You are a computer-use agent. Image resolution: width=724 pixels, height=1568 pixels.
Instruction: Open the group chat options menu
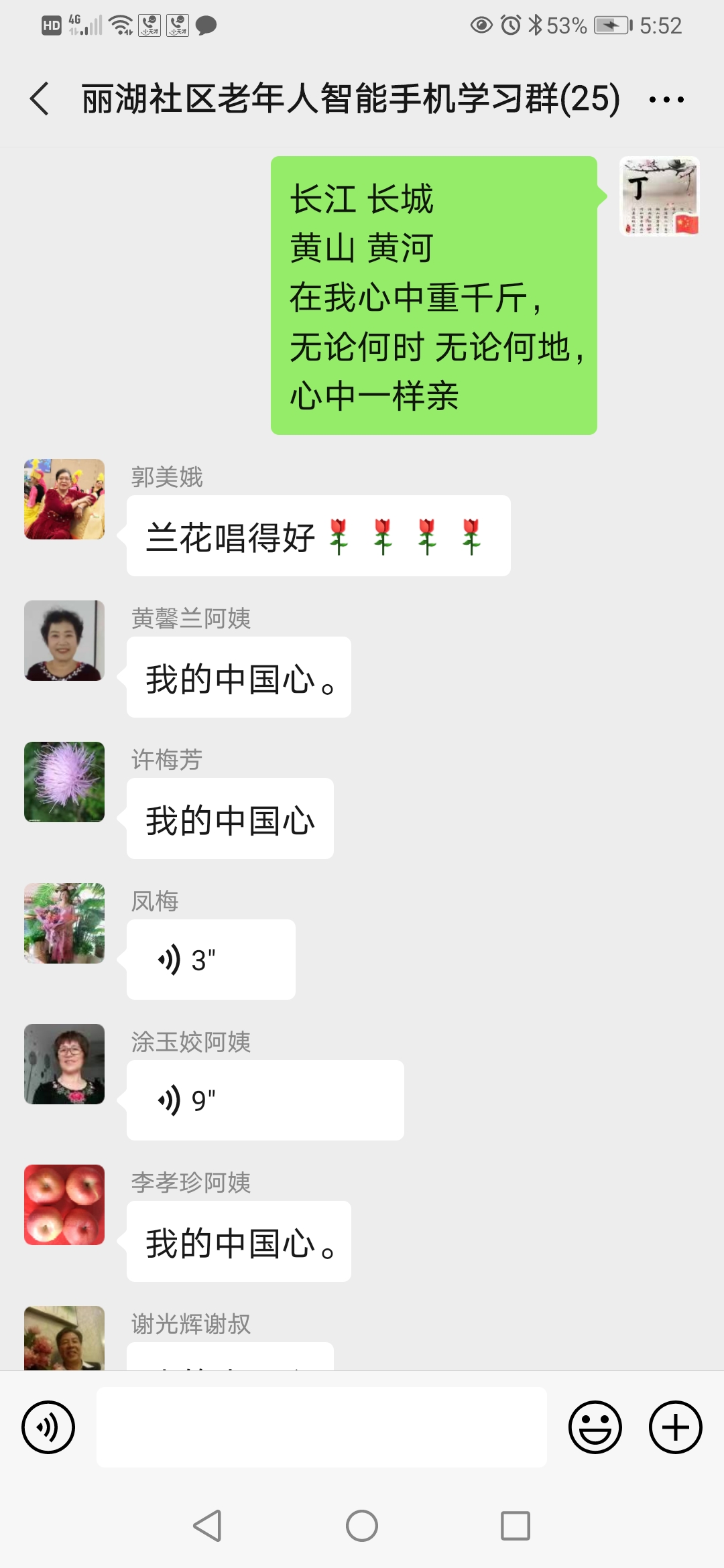click(x=666, y=100)
